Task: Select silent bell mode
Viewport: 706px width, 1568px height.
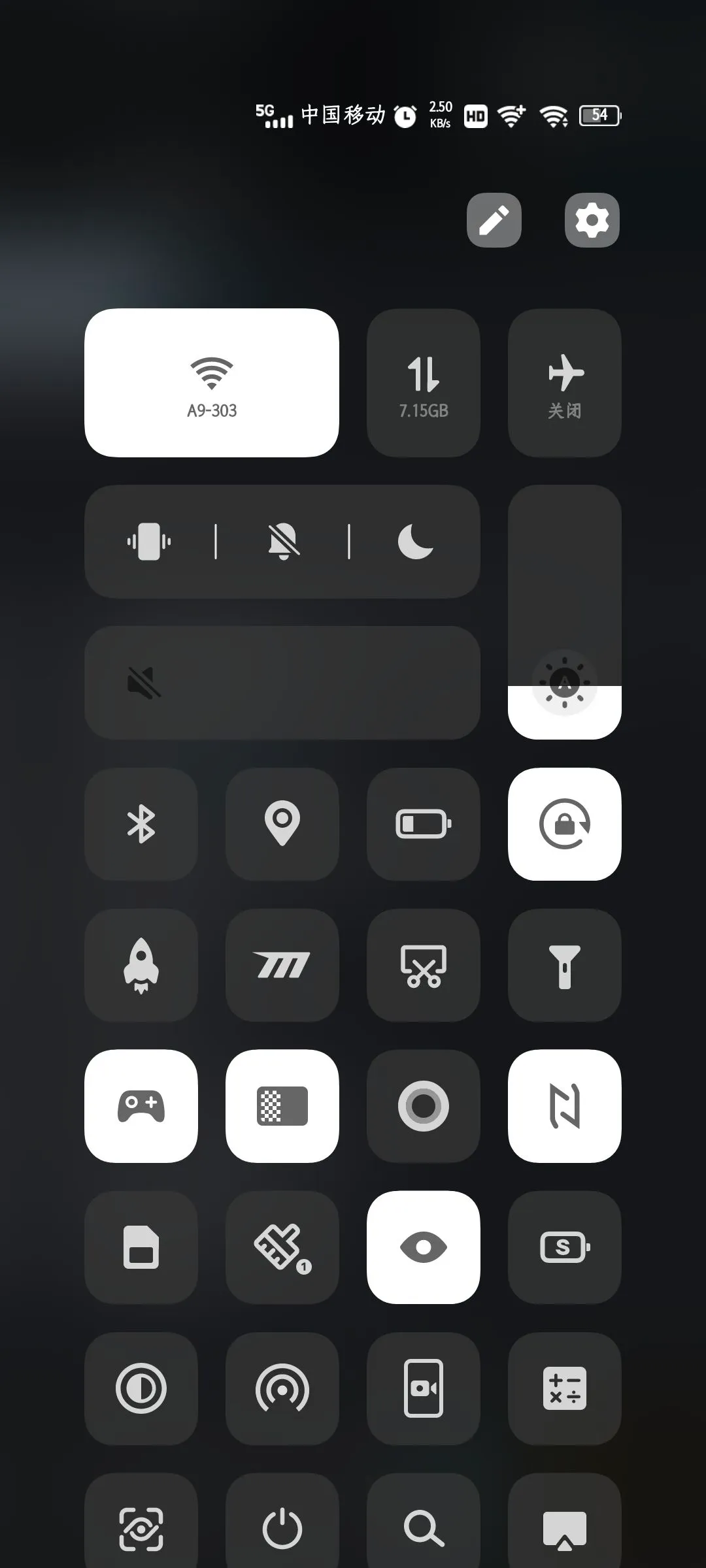Action: click(284, 542)
